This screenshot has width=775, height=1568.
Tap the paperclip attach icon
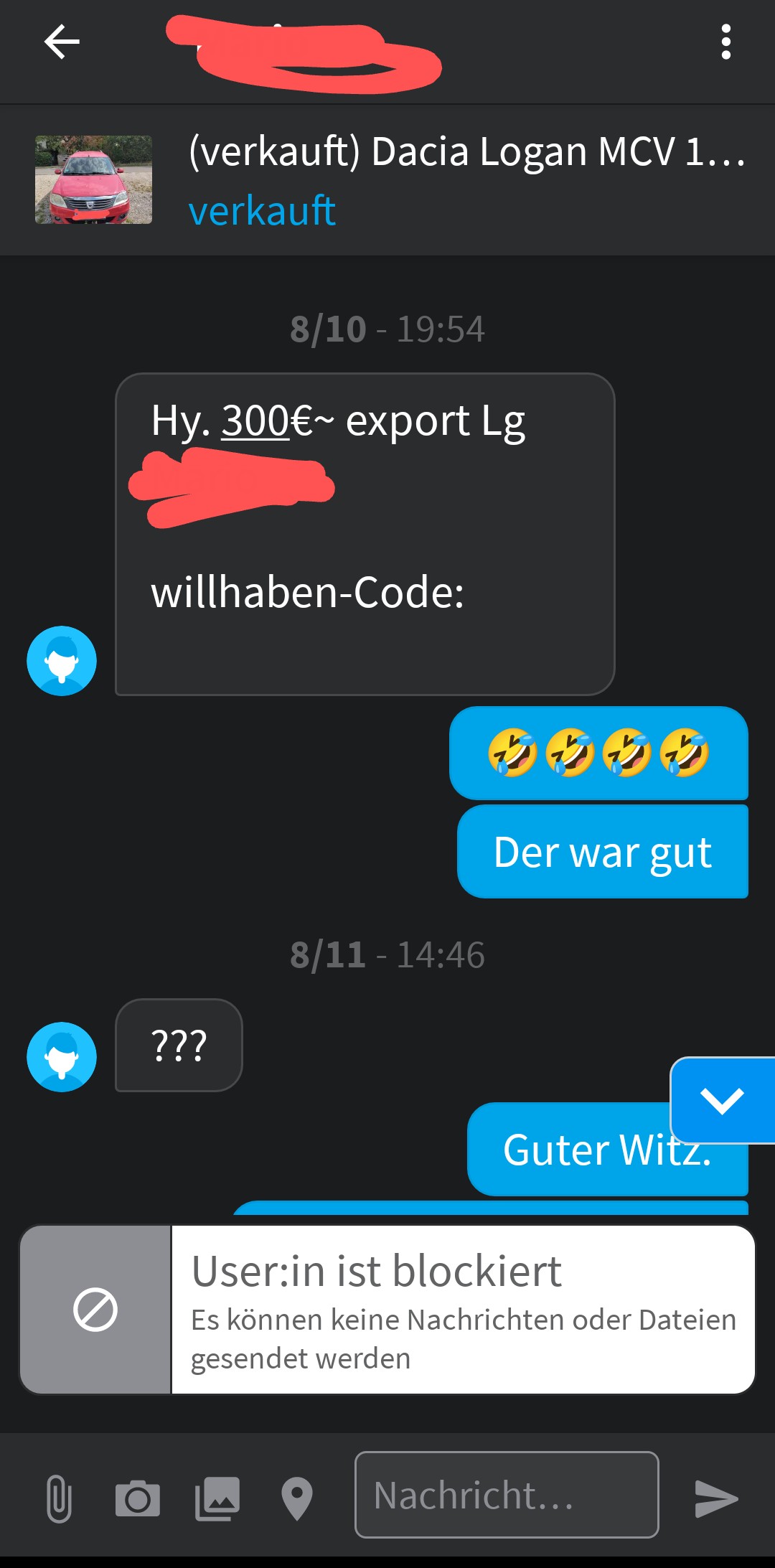pyautogui.click(x=59, y=1498)
